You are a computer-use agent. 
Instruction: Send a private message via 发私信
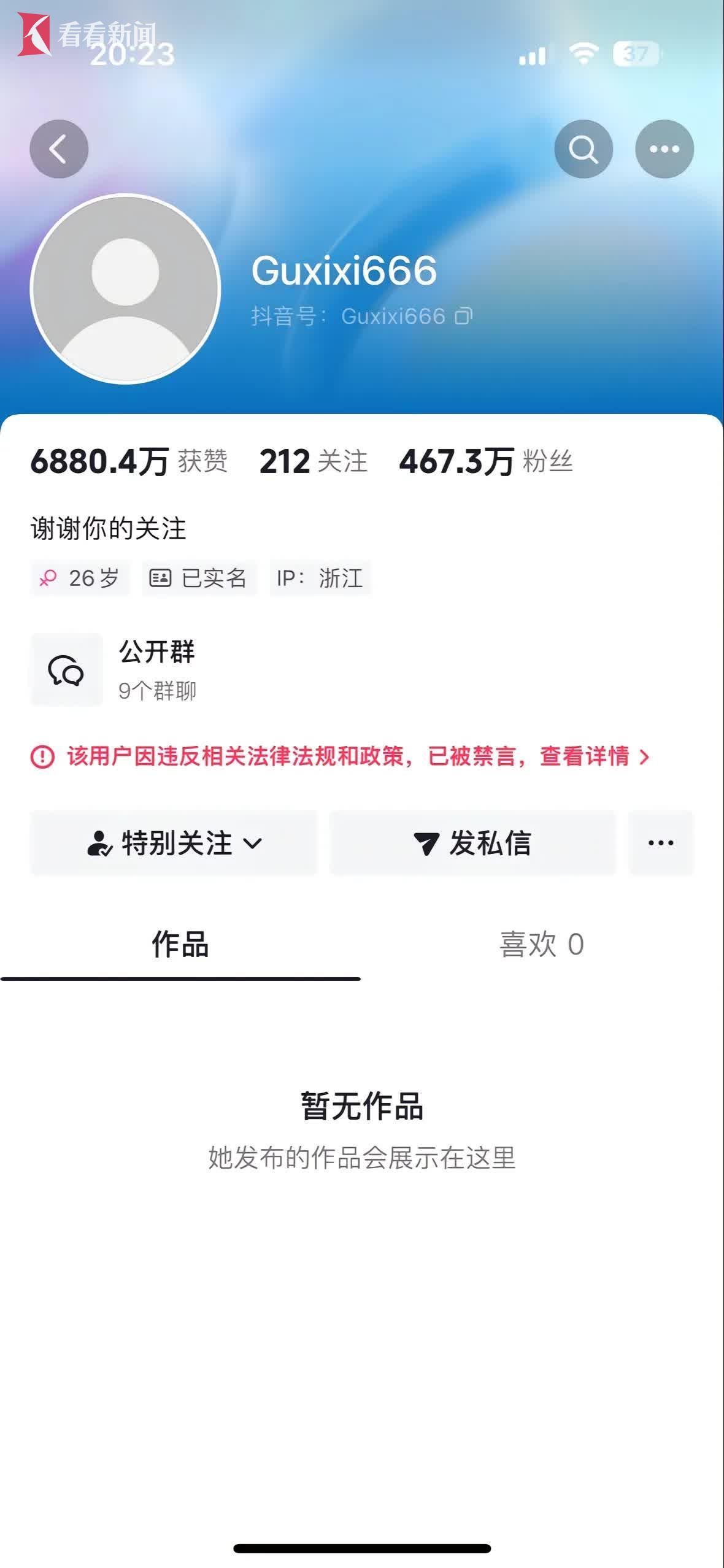click(472, 843)
